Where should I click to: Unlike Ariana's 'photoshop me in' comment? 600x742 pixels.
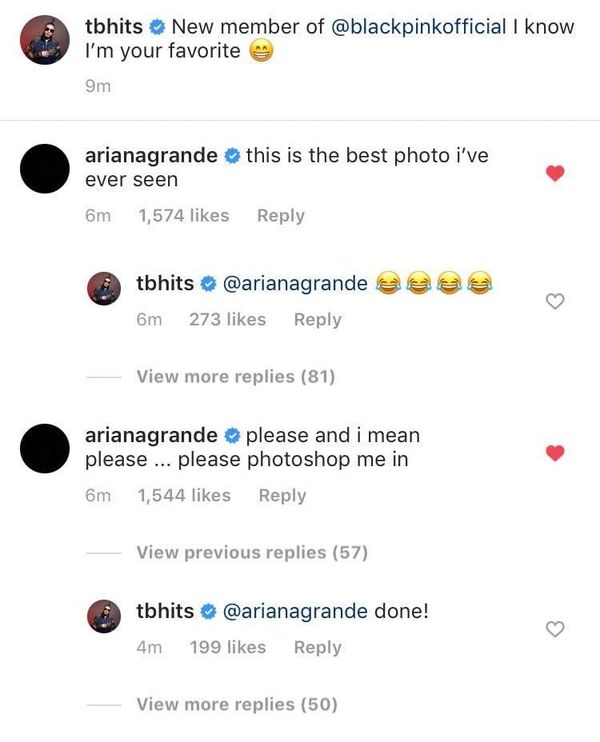pos(556,453)
